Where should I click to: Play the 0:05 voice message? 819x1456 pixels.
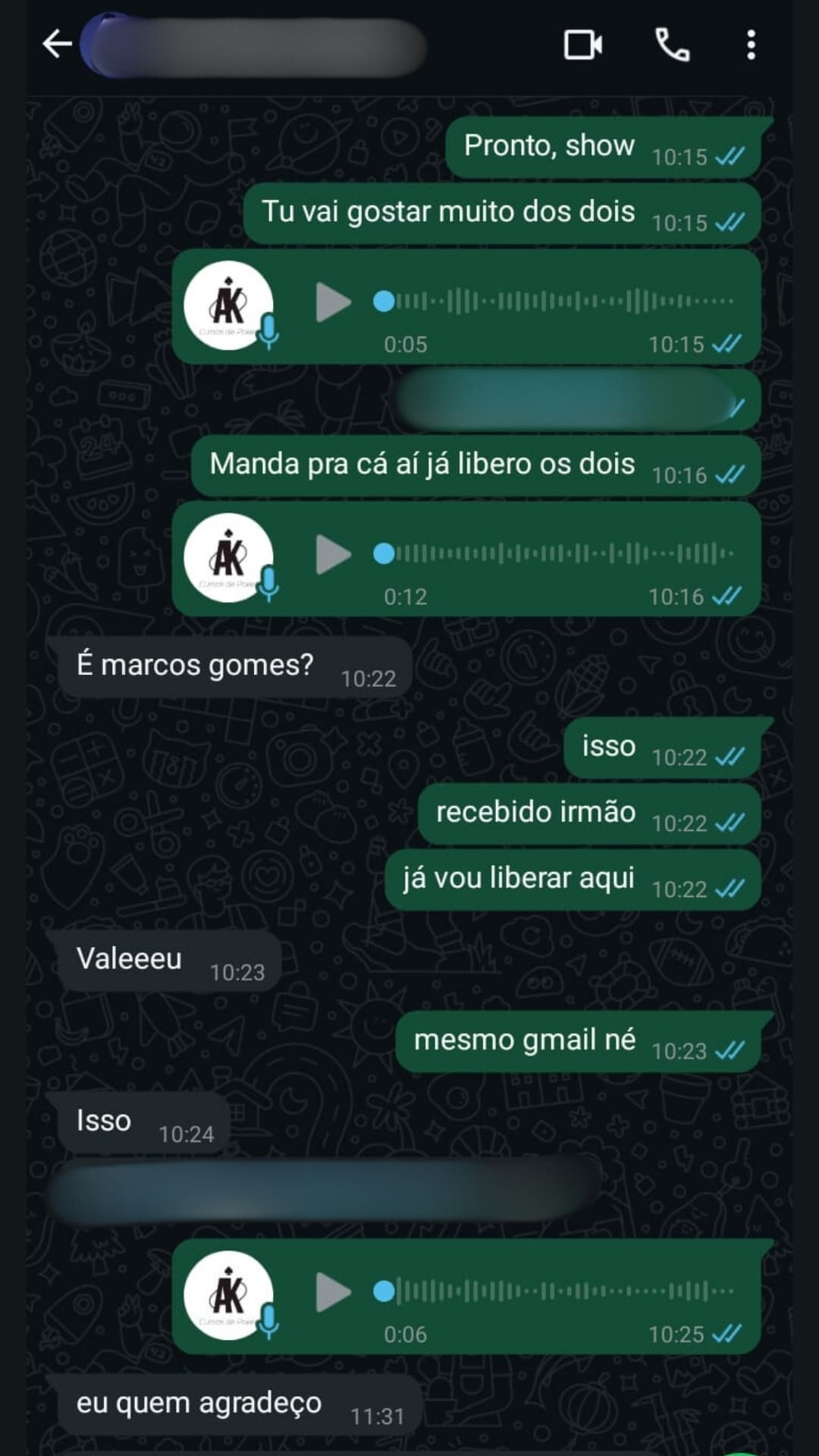coord(332,303)
